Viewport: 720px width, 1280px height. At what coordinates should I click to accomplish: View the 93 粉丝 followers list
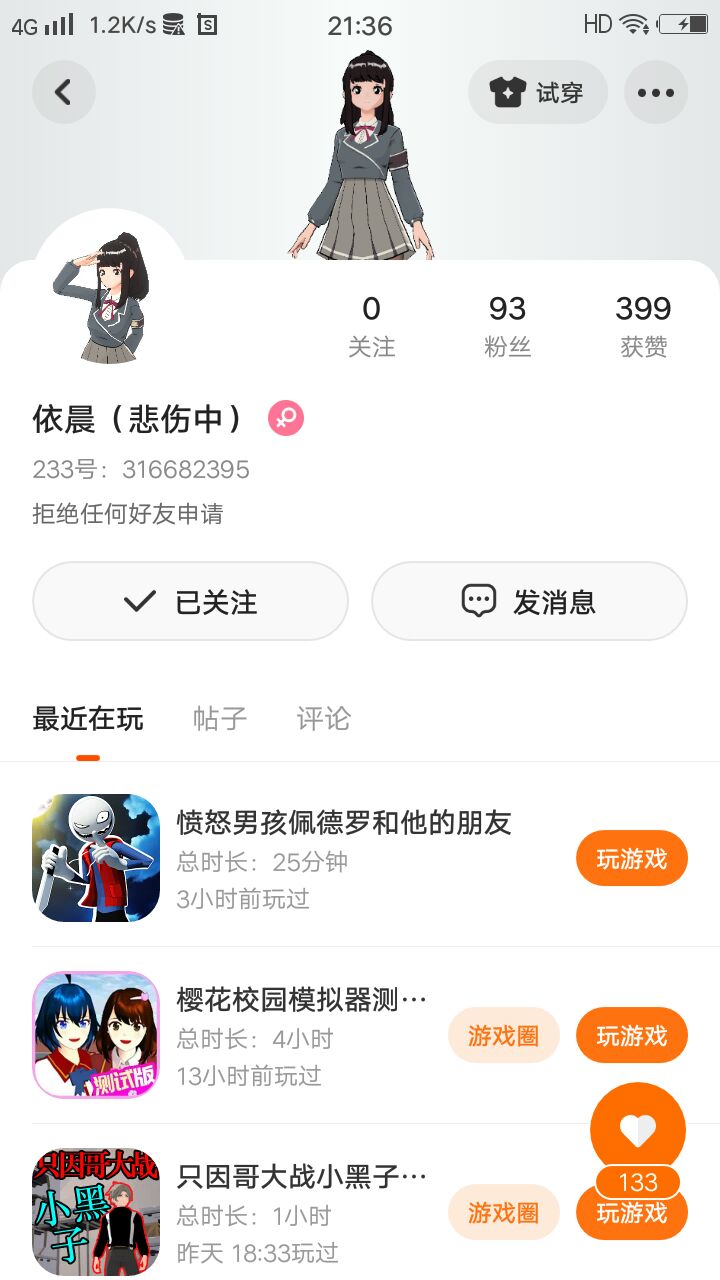coord(507,326)
